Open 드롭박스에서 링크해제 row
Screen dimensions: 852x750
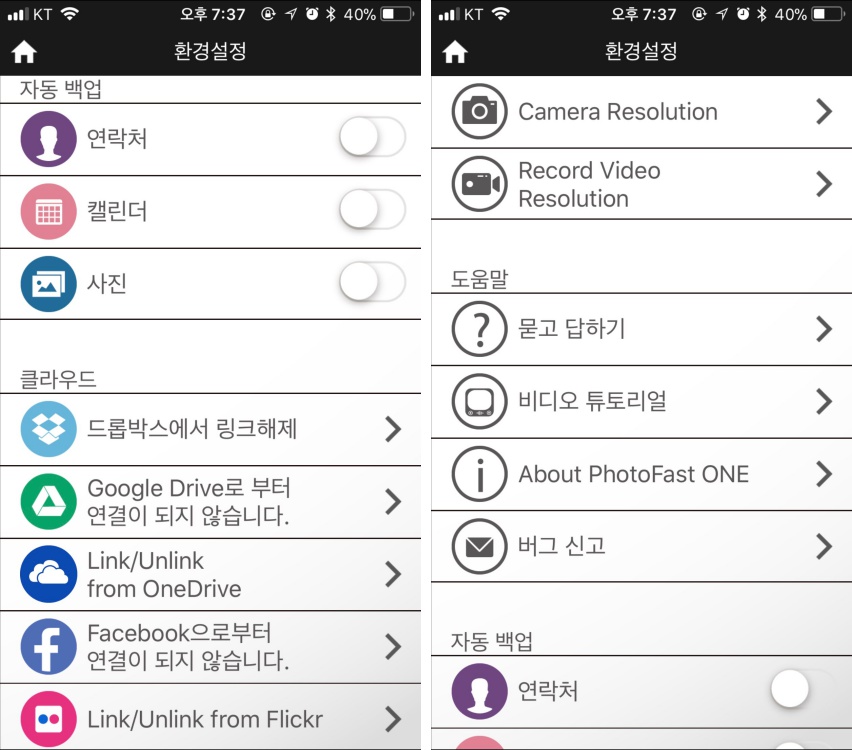coord(210,429)
